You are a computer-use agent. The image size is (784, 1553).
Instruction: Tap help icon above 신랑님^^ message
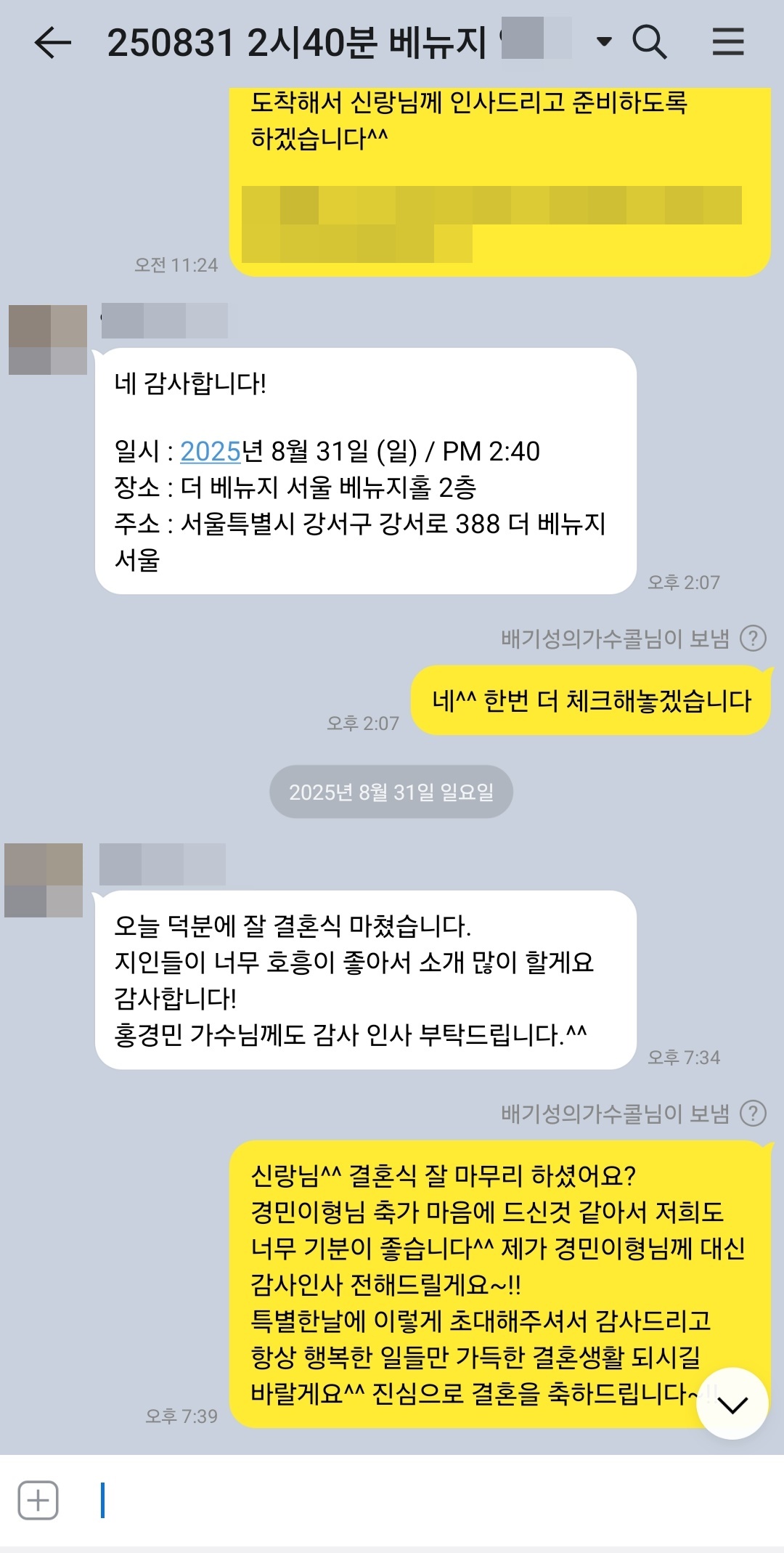coord(753,1114)
